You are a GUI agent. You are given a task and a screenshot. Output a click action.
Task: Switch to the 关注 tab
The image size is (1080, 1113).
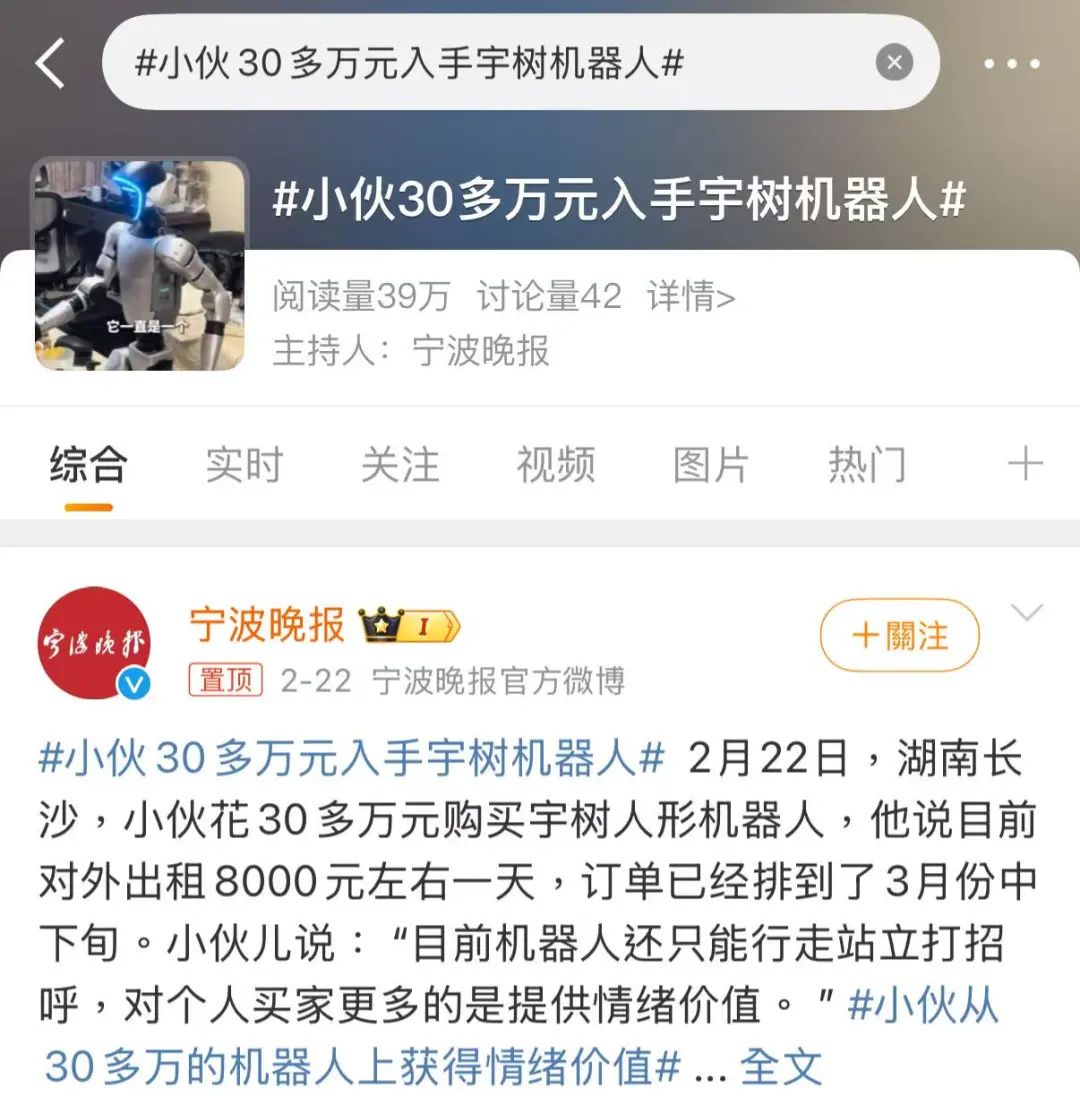[x=400, y=466]
